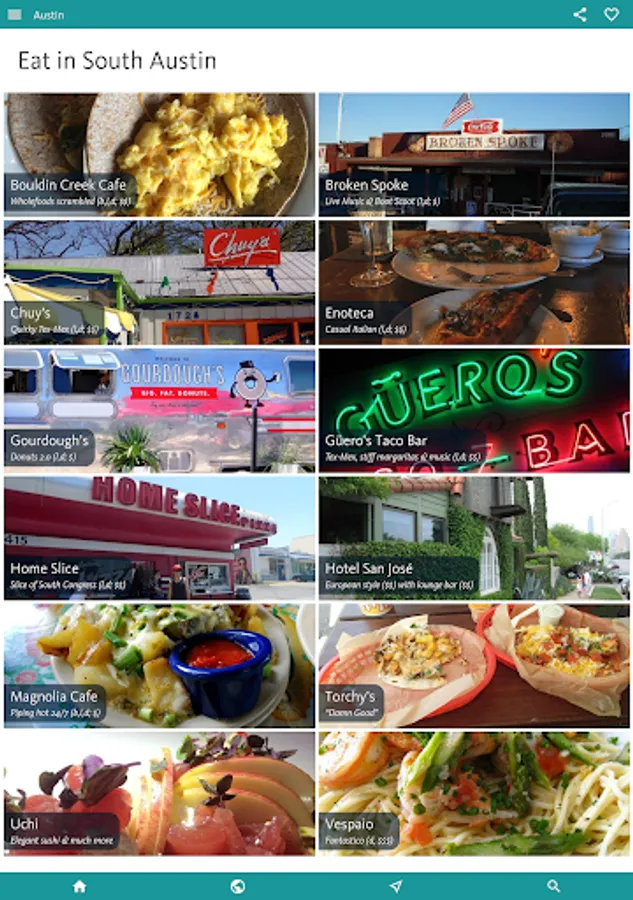Open the Bouldin Creek Cafe tile
This screenshot has width=633, height=900.
(x=160, y=154)
